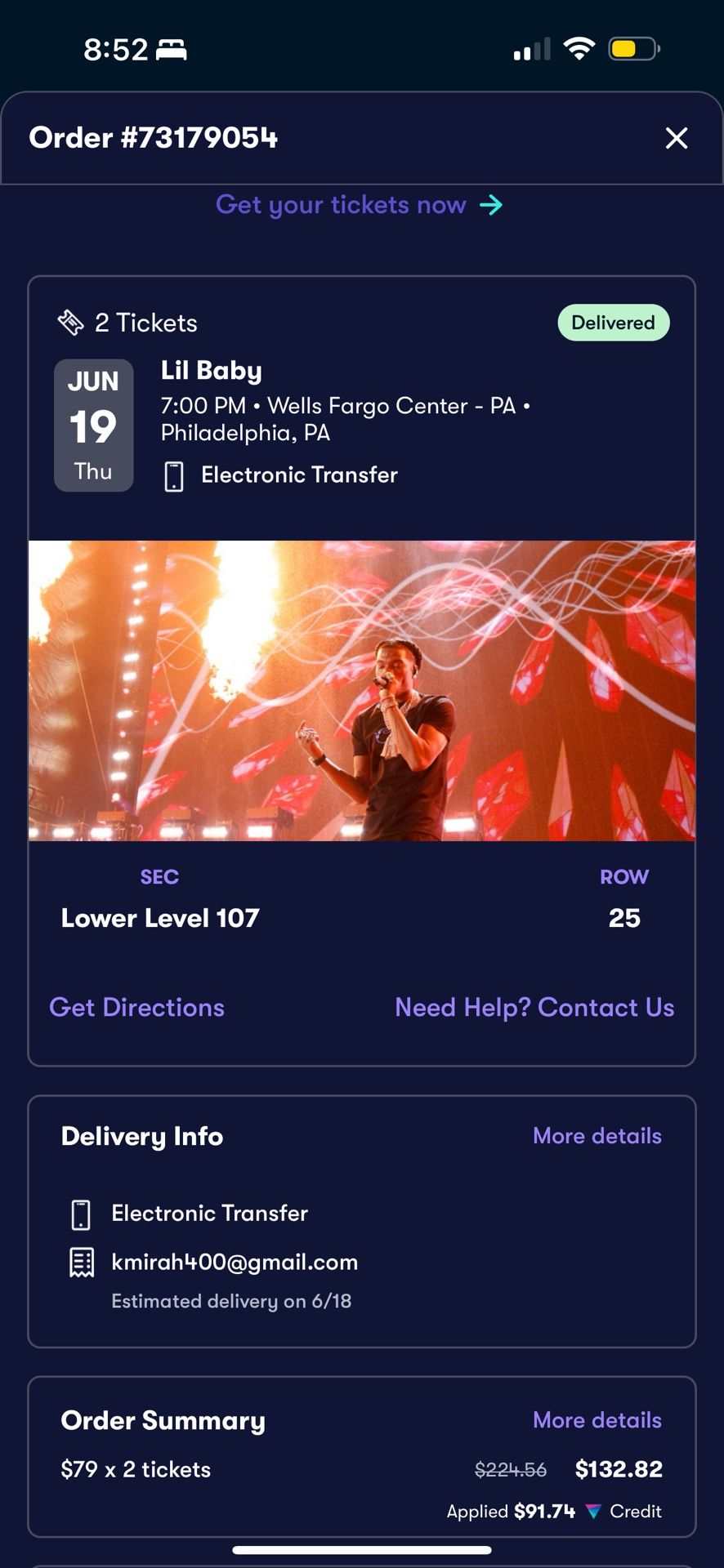Close the order details sheet
The image size is (724, 1568).
click(x=676, y=138)
